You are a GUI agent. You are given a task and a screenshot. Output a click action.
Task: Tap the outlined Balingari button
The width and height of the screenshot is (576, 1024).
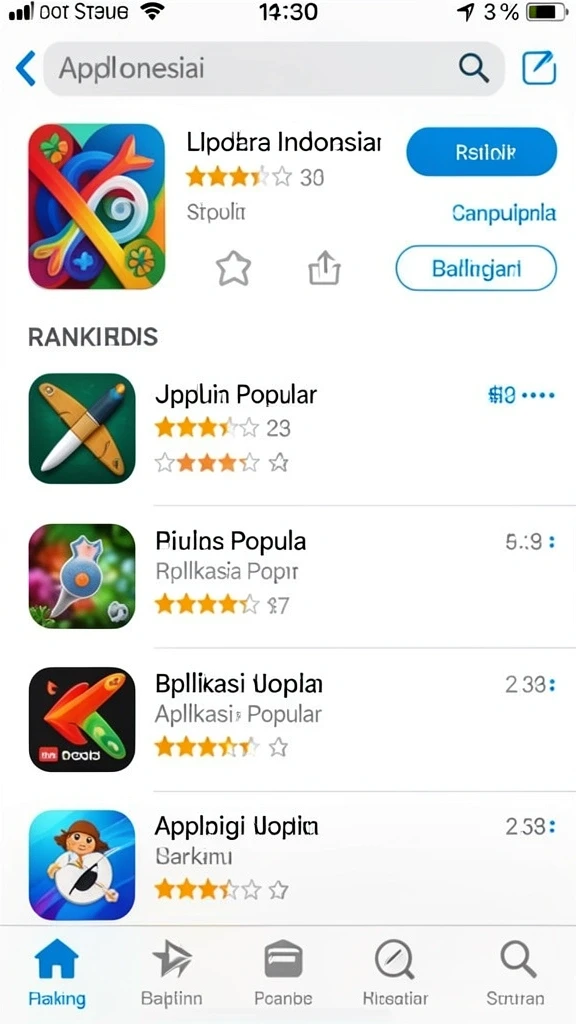click(476, 268)
